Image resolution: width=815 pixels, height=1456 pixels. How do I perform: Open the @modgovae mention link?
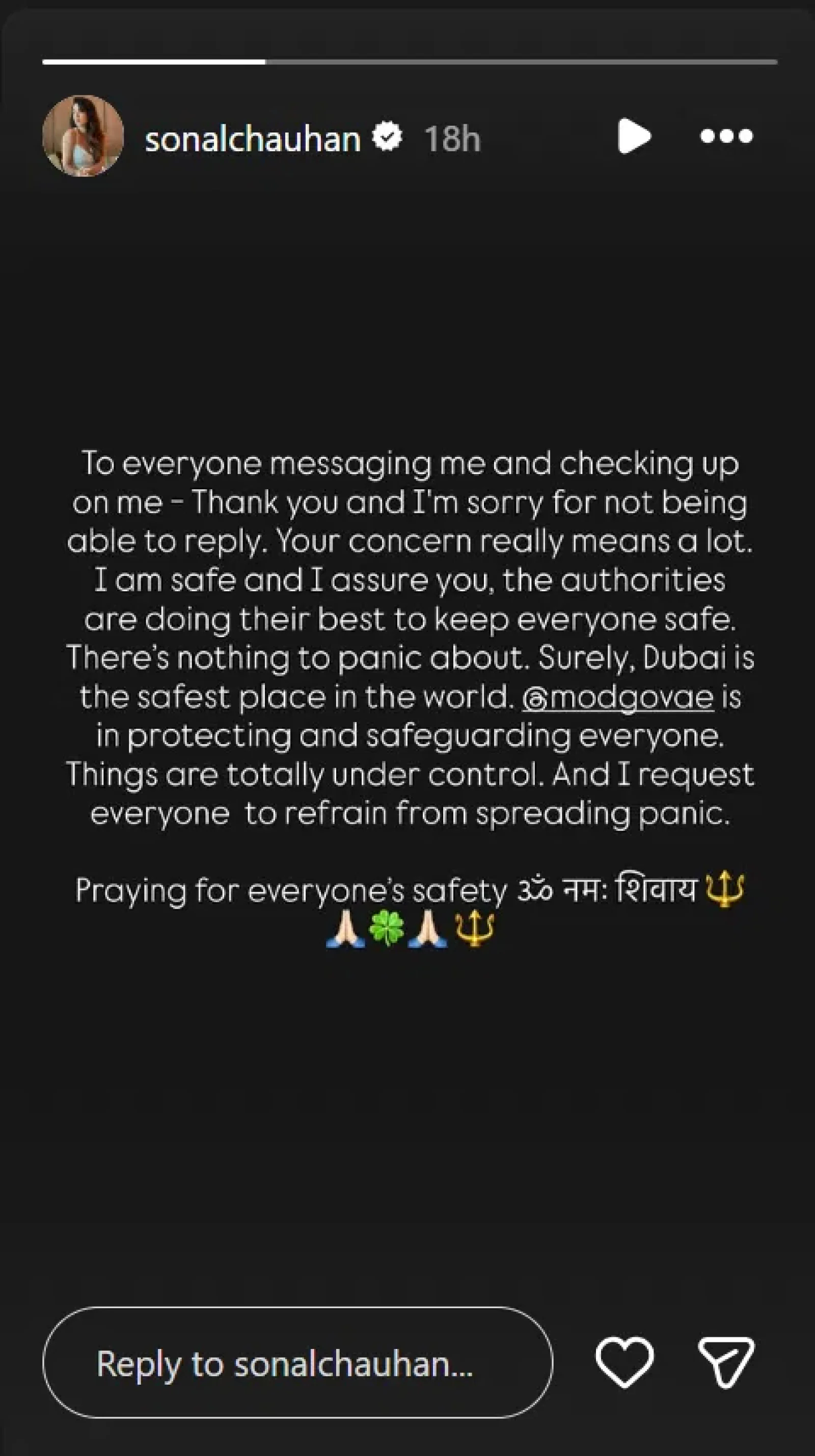tap(618, 697)
